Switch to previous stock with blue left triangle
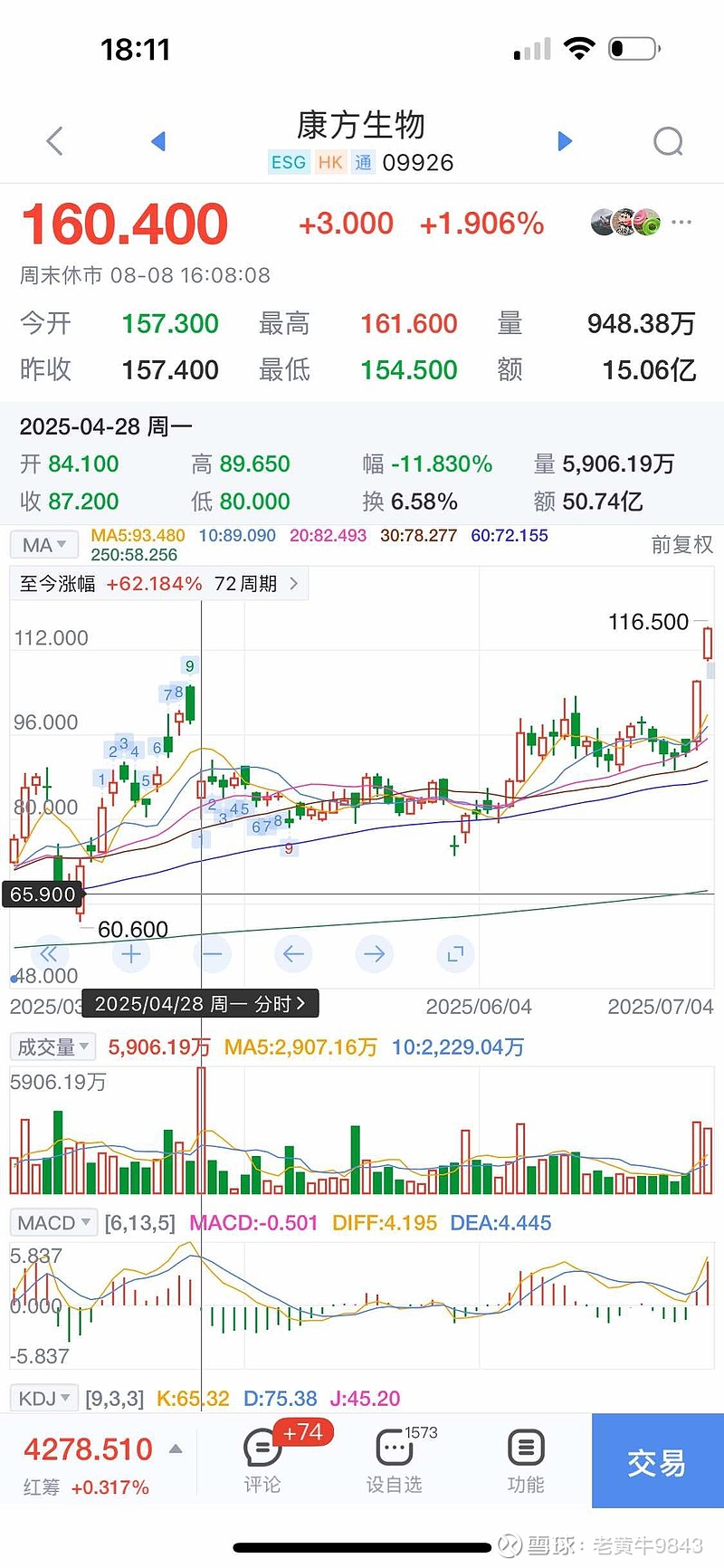 point(157,141)
